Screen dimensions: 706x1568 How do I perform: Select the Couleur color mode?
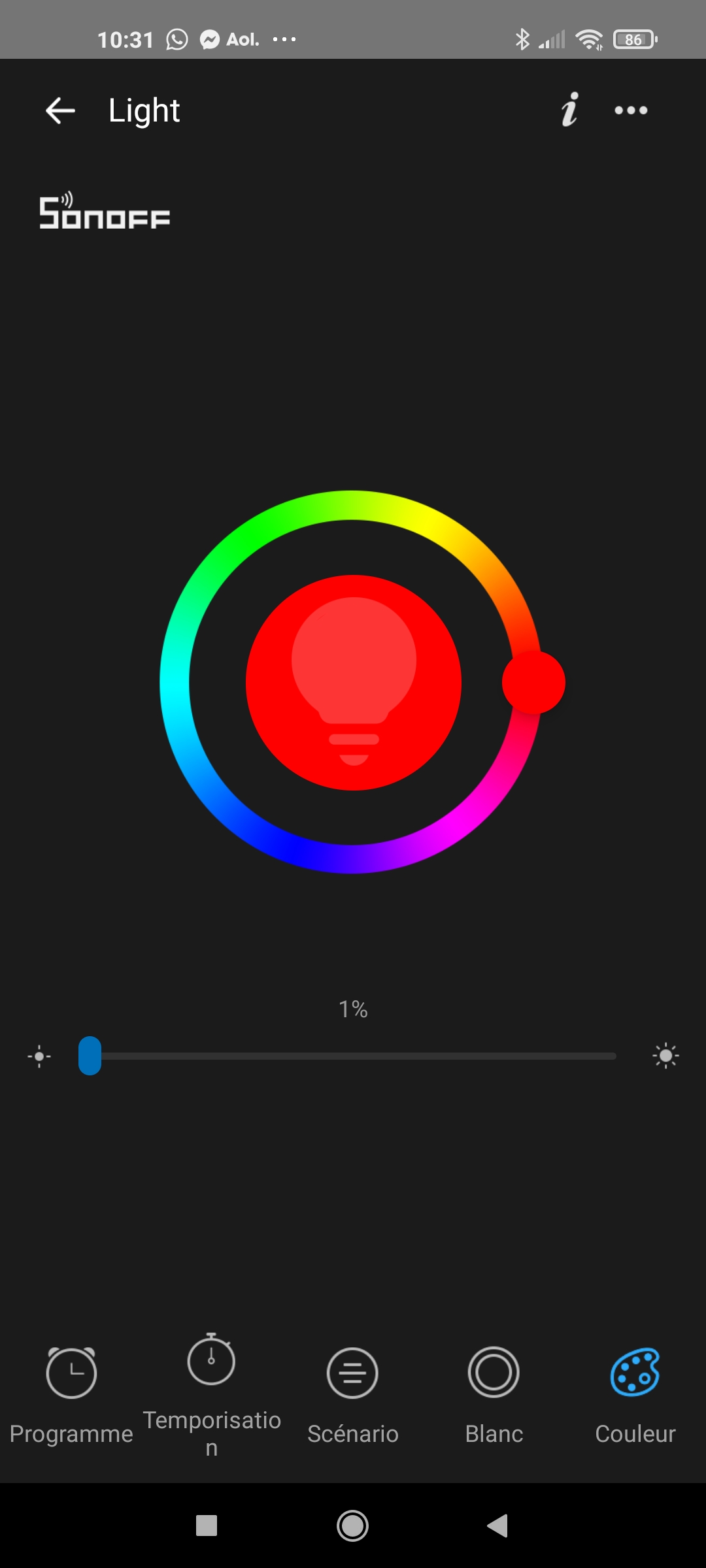click(x=635, y=1396)
